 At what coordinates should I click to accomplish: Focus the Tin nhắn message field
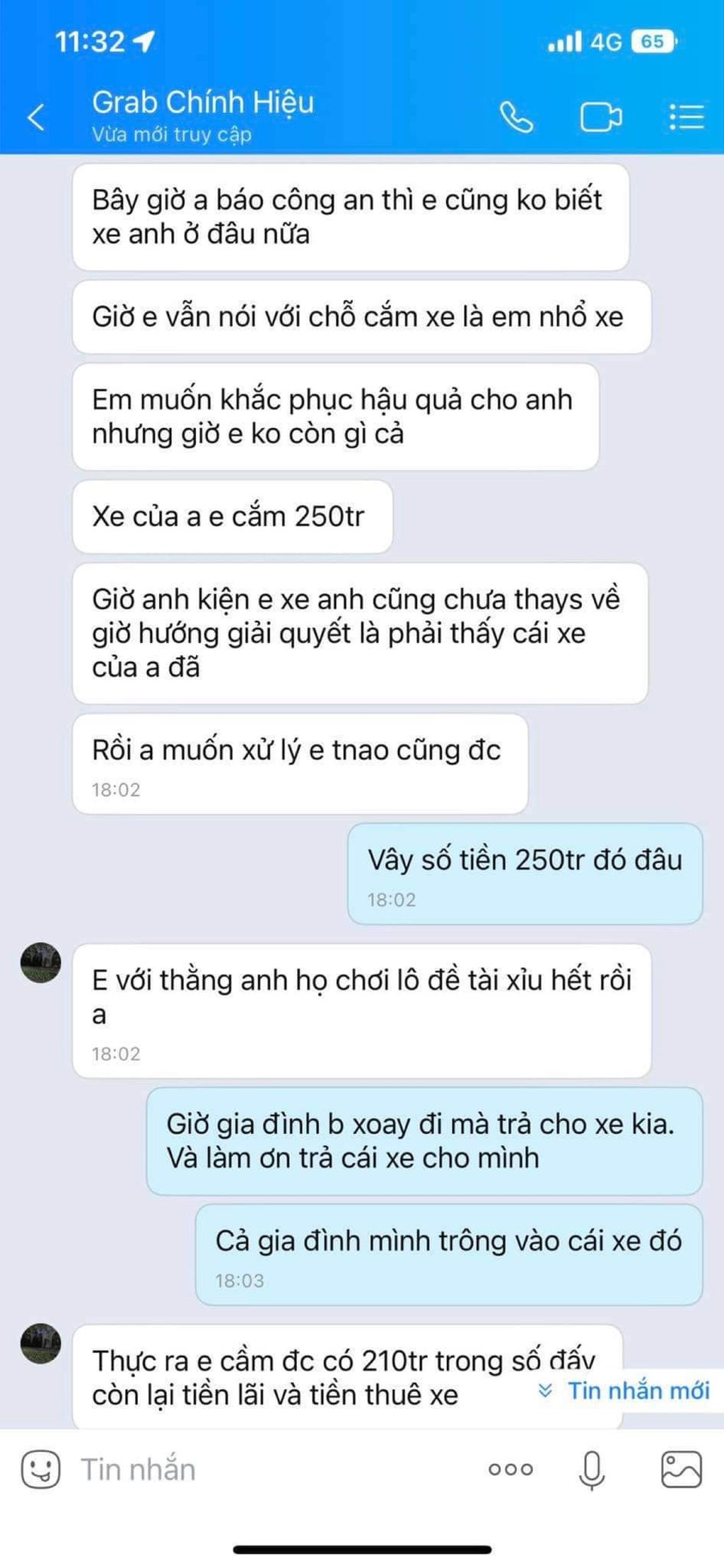tap(269, 1470)
